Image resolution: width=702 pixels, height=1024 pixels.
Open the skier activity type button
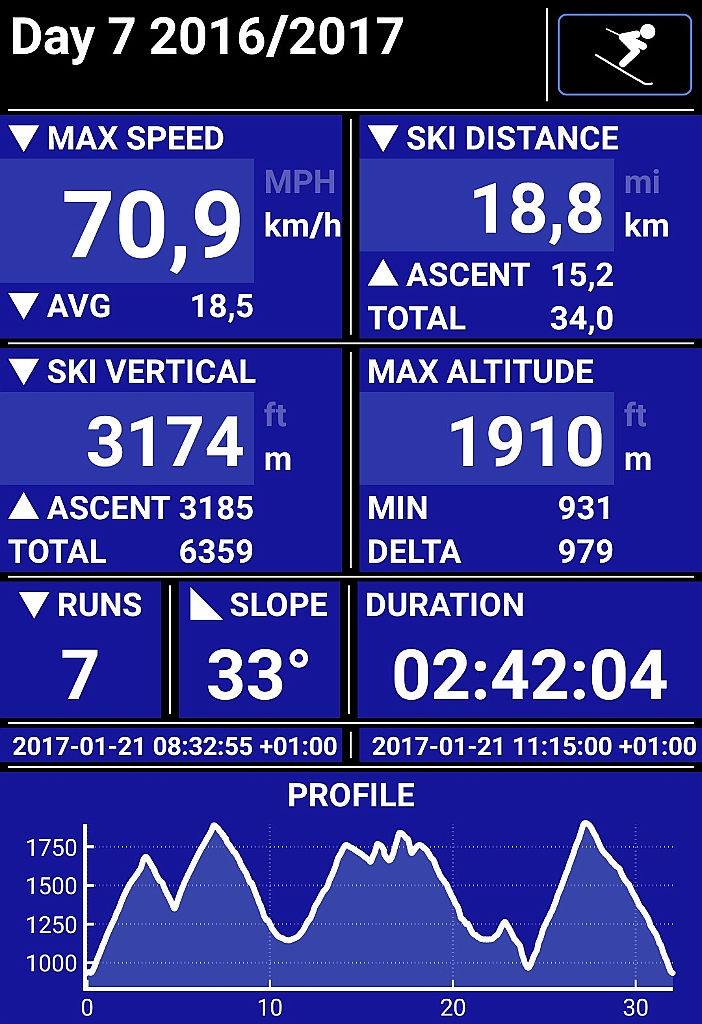click(x=625, y=55)
